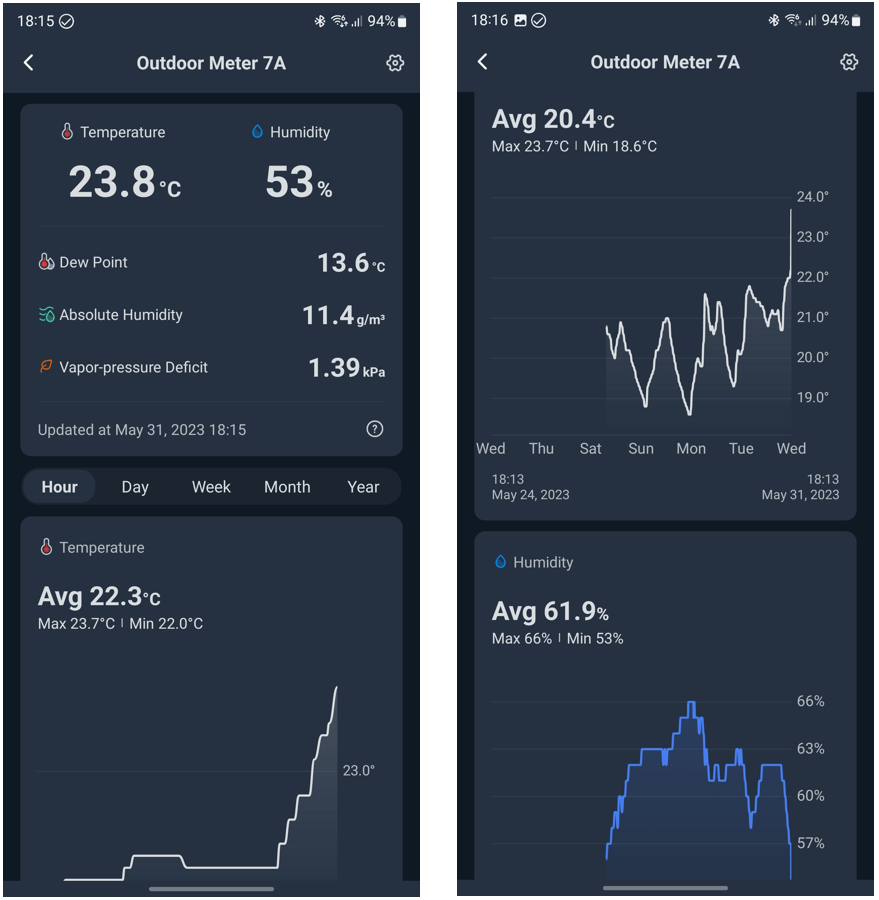This screenshot has width=879, height=900.
Task: Tap the back arrow on the right screen
Action: [x=482, y=62]
